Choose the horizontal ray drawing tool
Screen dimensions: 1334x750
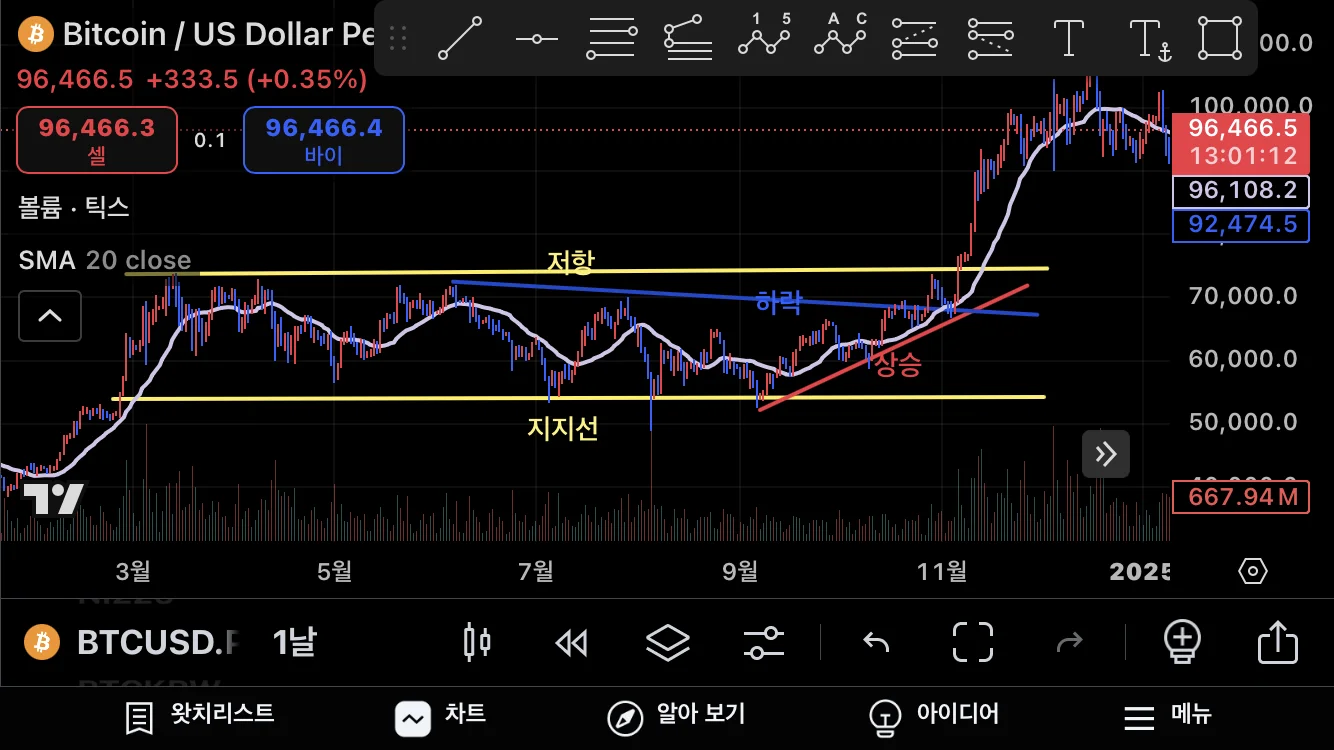(537, 38)
